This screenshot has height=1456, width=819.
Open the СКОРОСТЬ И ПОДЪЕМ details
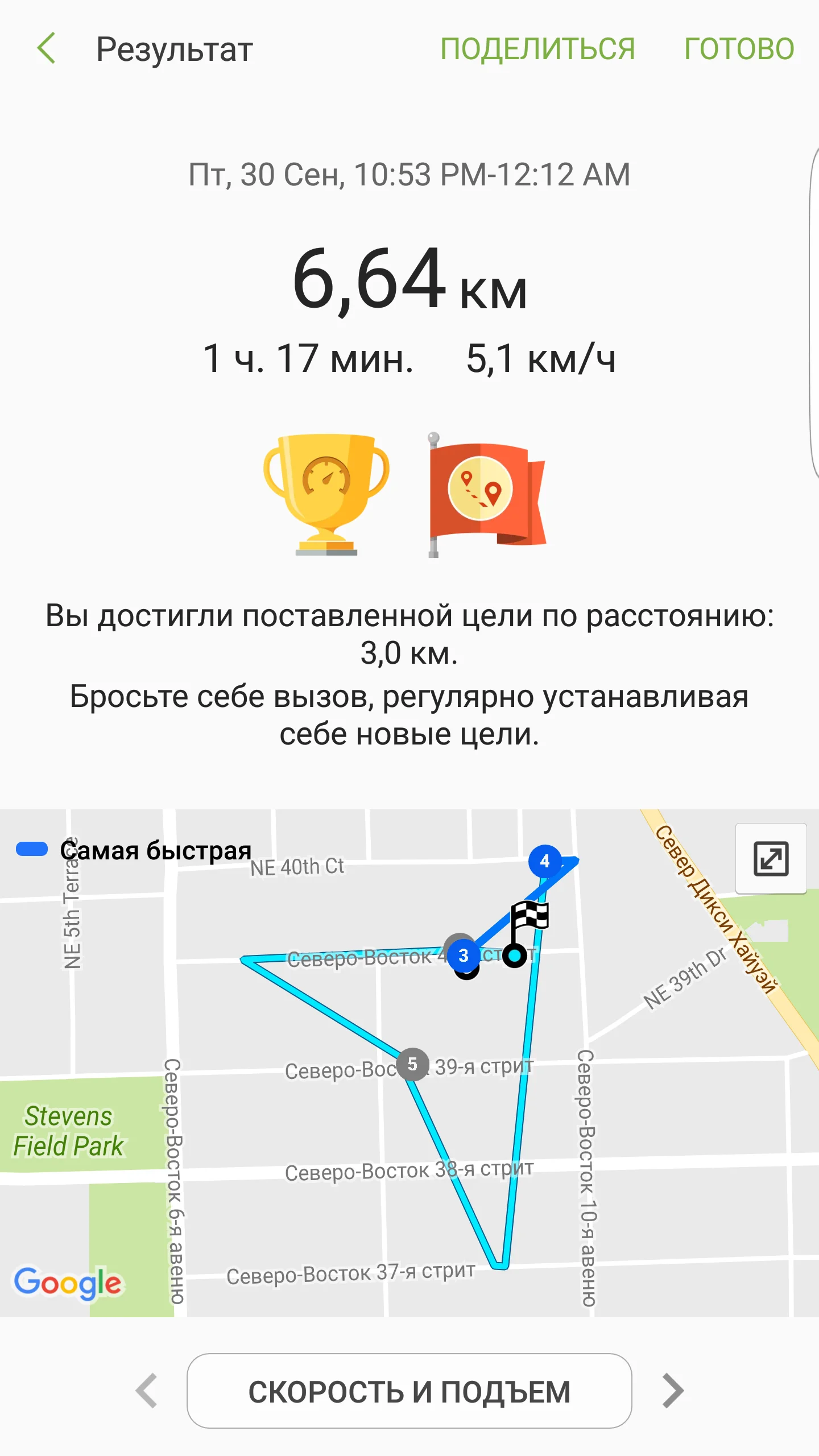[409, 1391]
